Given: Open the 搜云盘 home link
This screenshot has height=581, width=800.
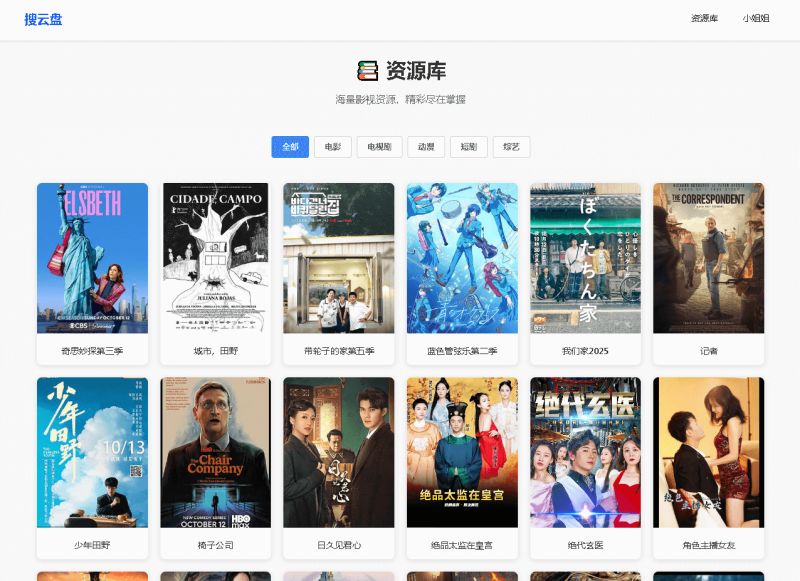Looking at the screenshot, I should pos(43,19).
